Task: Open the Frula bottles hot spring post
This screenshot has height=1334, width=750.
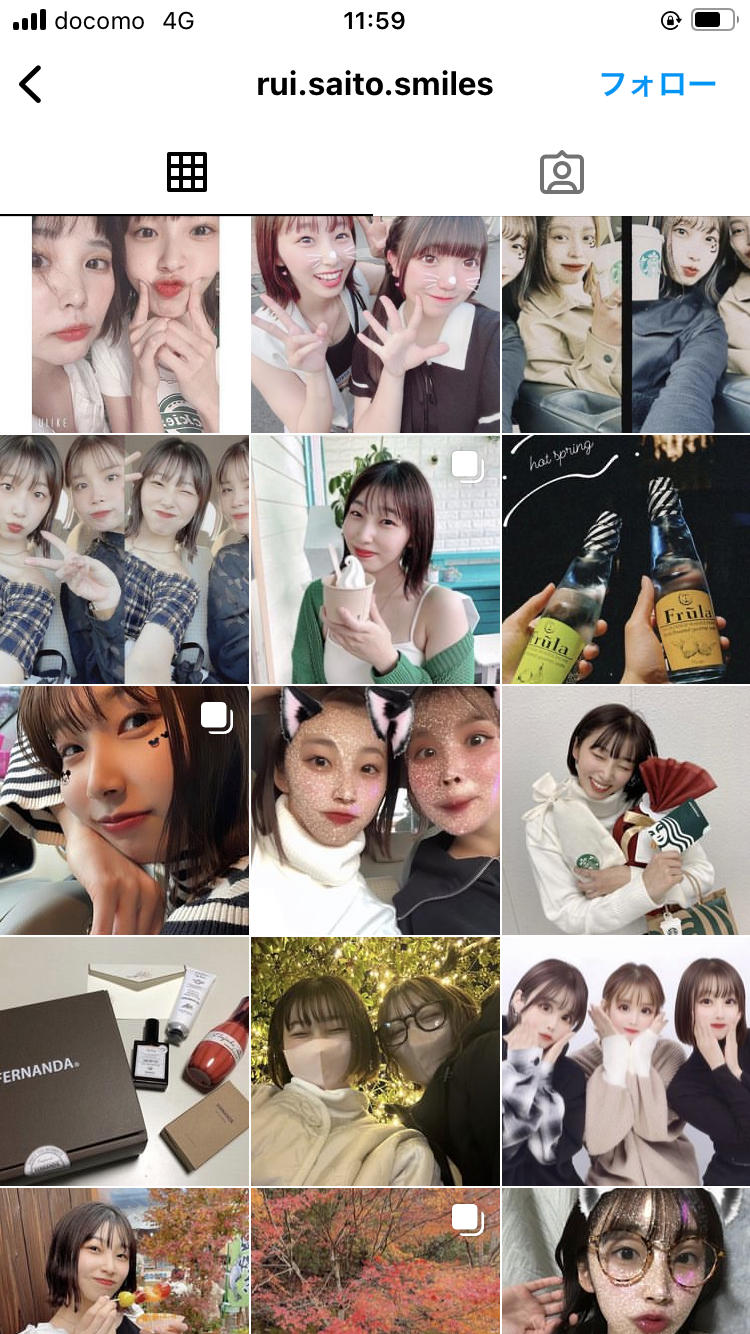Action: 625,559
